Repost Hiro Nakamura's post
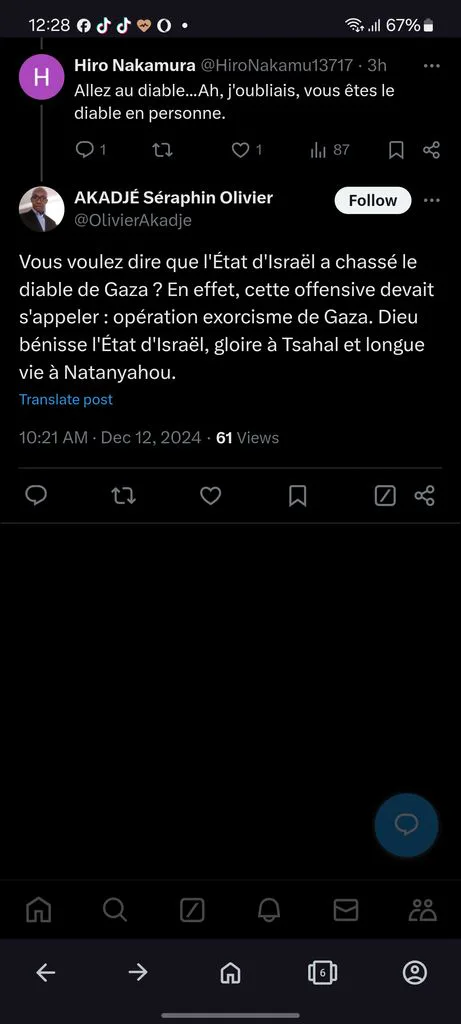 [x=163, y=150]
